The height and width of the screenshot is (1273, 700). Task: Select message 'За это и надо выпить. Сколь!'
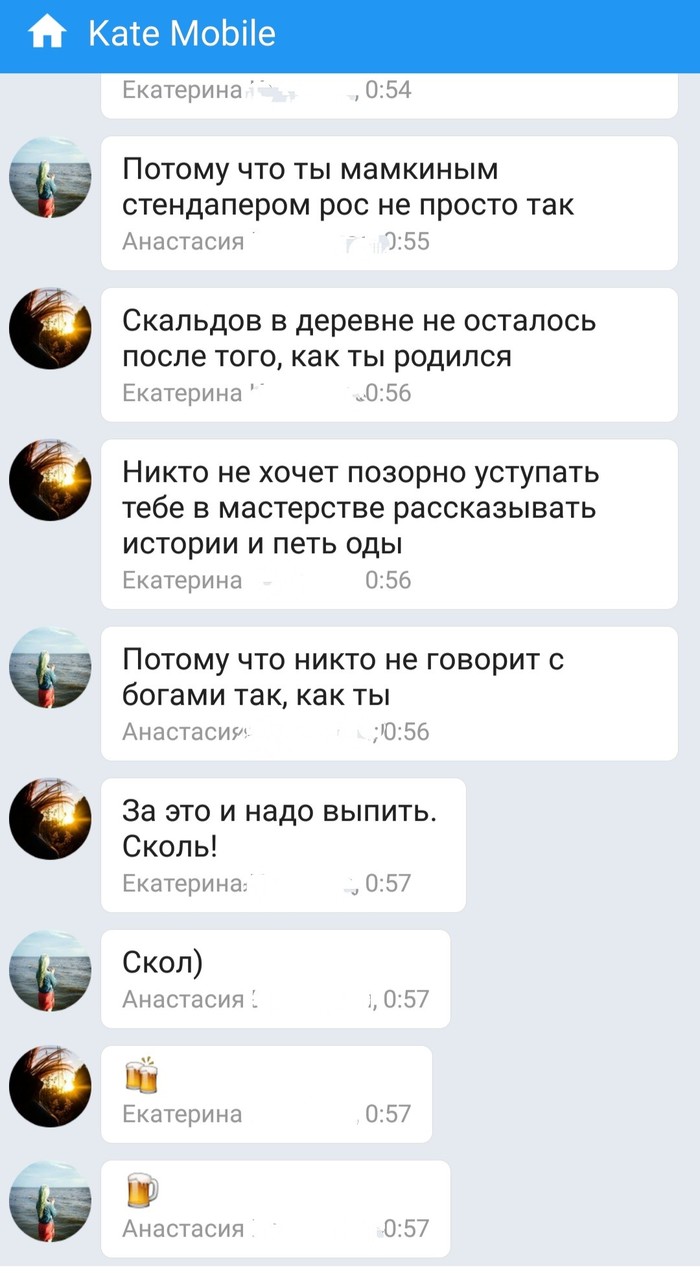click(x=283, y=844)
